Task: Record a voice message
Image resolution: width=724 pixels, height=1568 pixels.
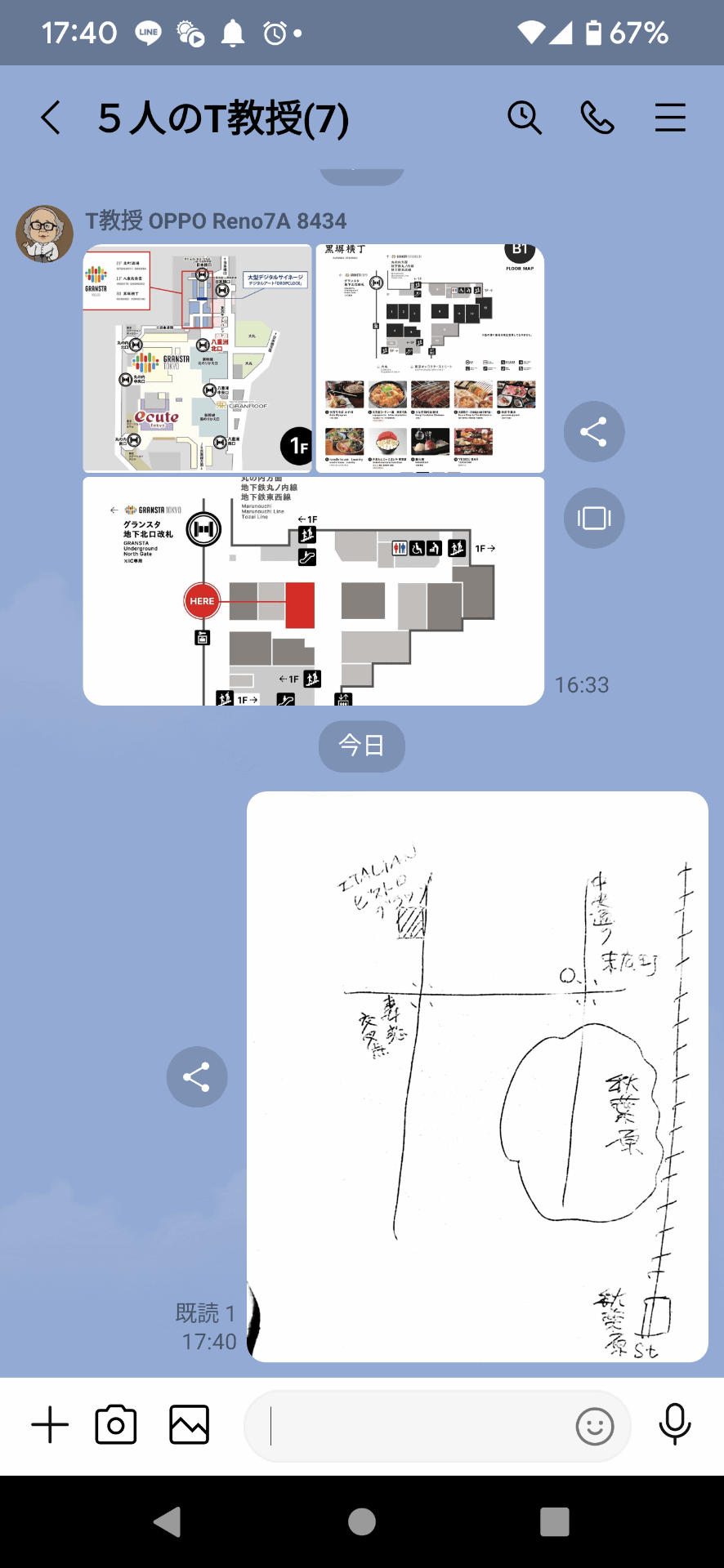Action: click(675, 1425)
